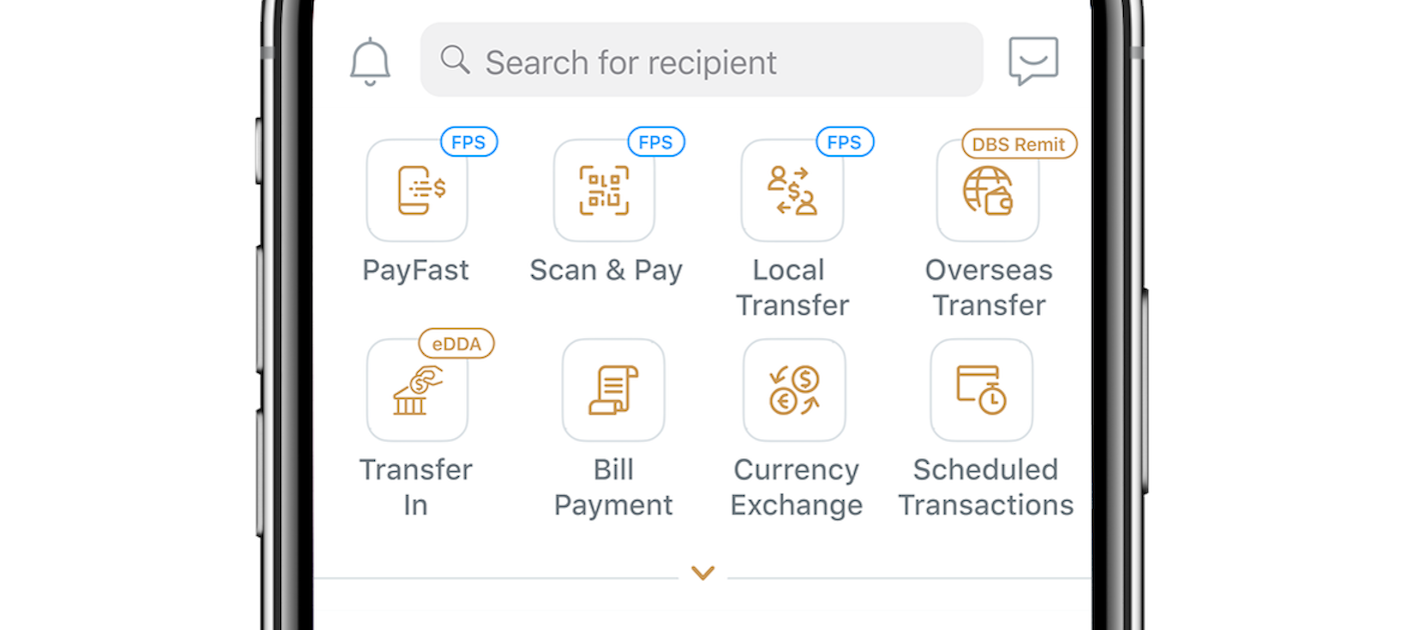Screen dimensions: 1404x630
Task: View Scheduled Transactions
Action: [x=981, y=390]
